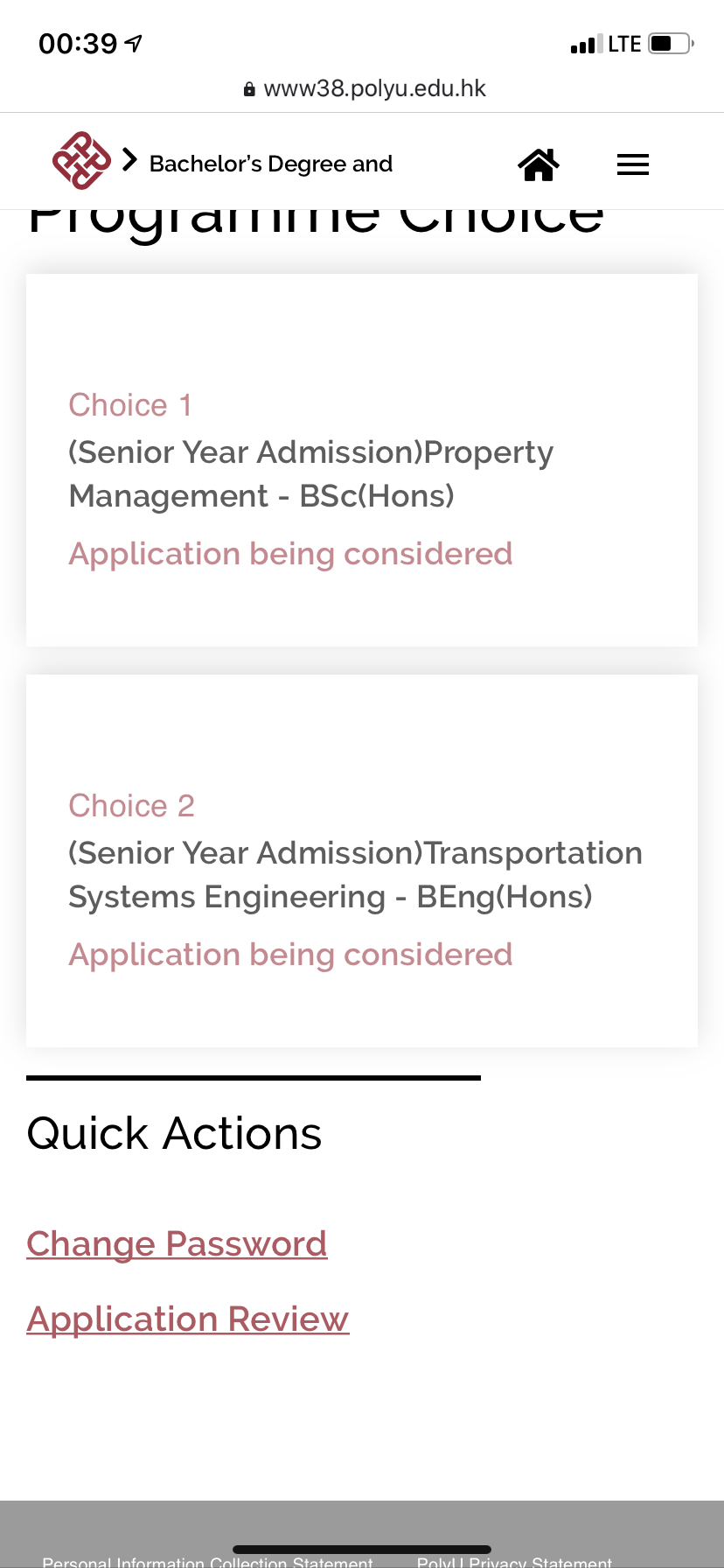Go to the home page icon
724x1568 pixels.
tap(539, 164)
